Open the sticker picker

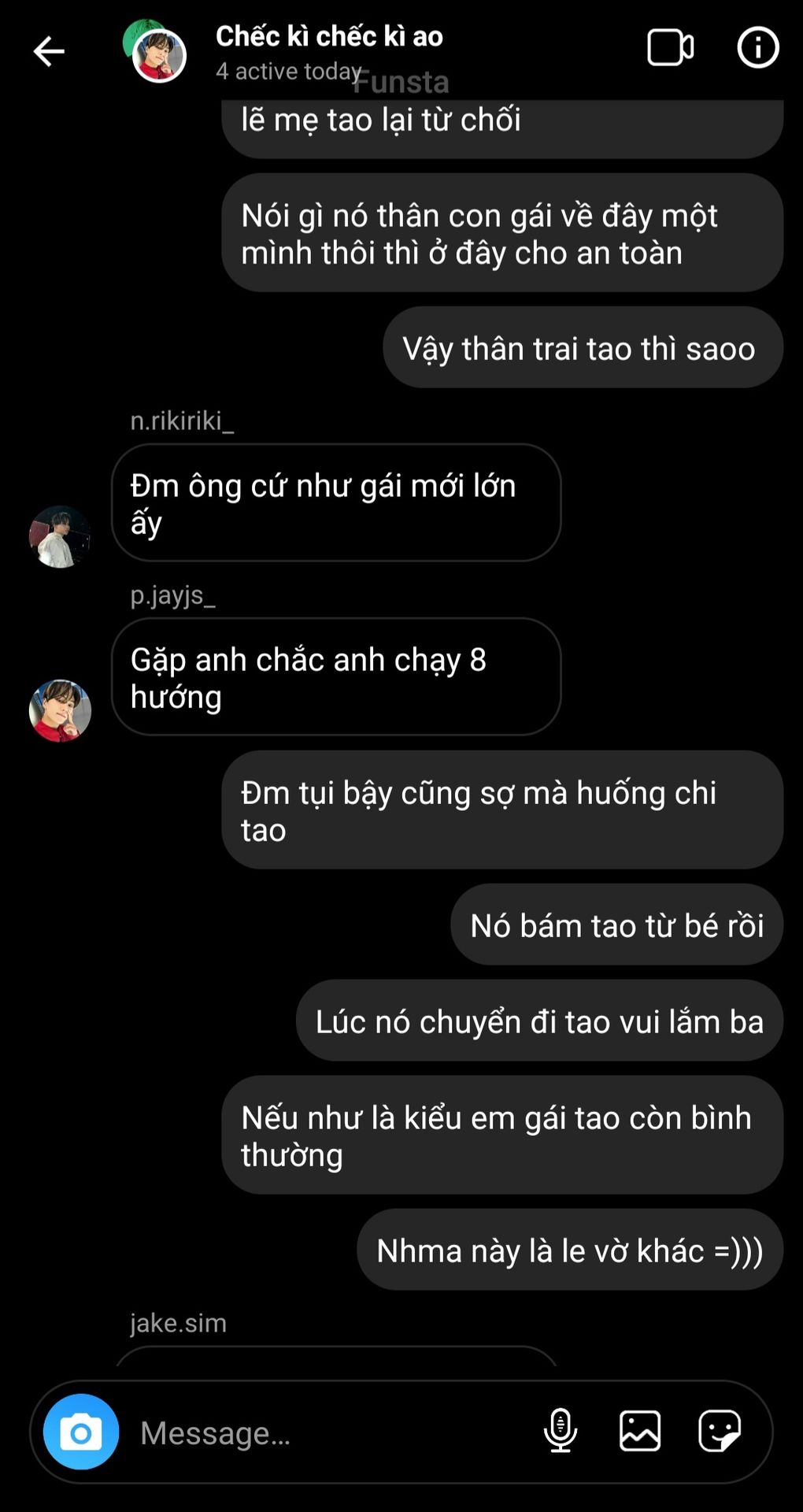click(720, 1431)
